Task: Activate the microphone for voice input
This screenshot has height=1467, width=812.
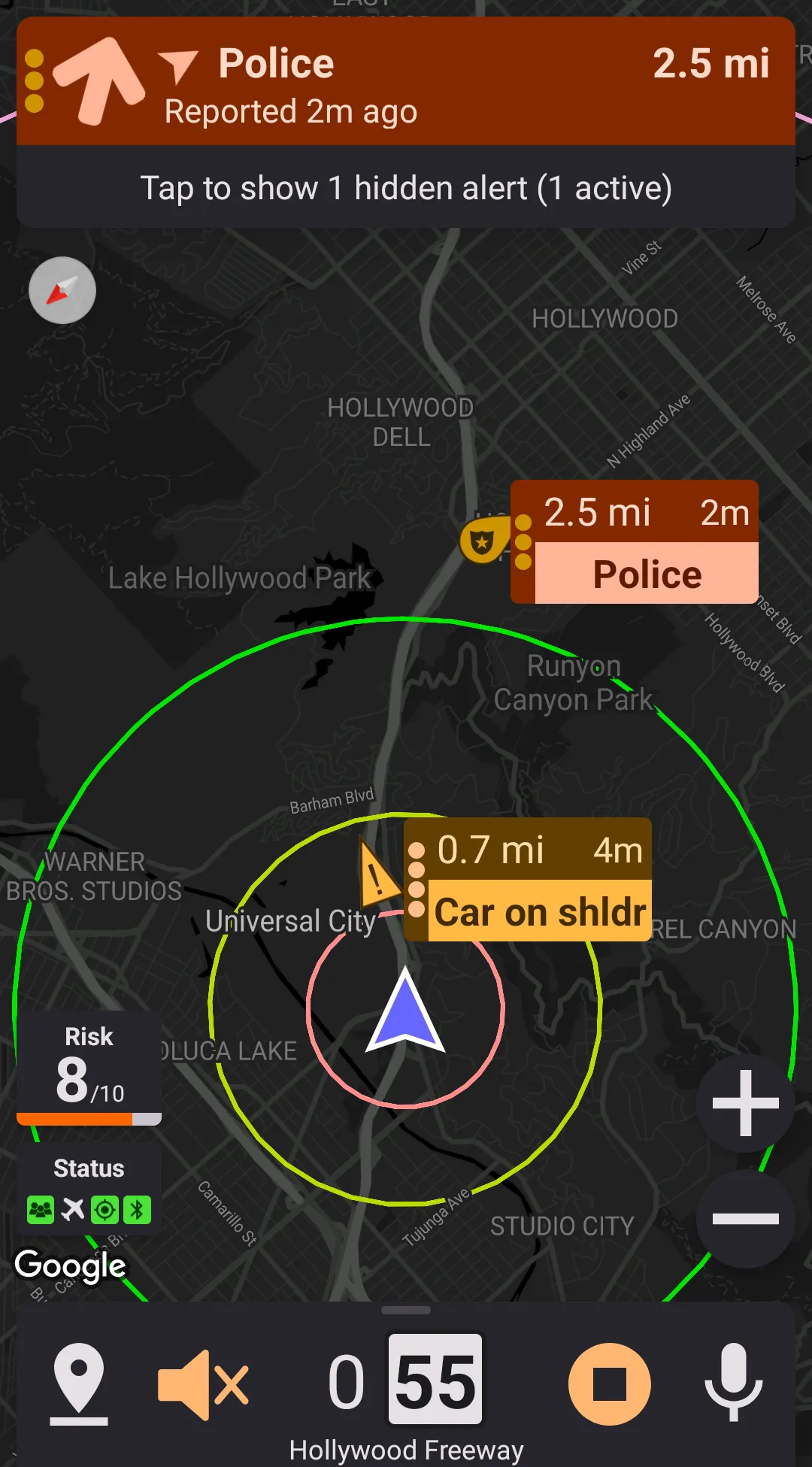Action: 733,1384
